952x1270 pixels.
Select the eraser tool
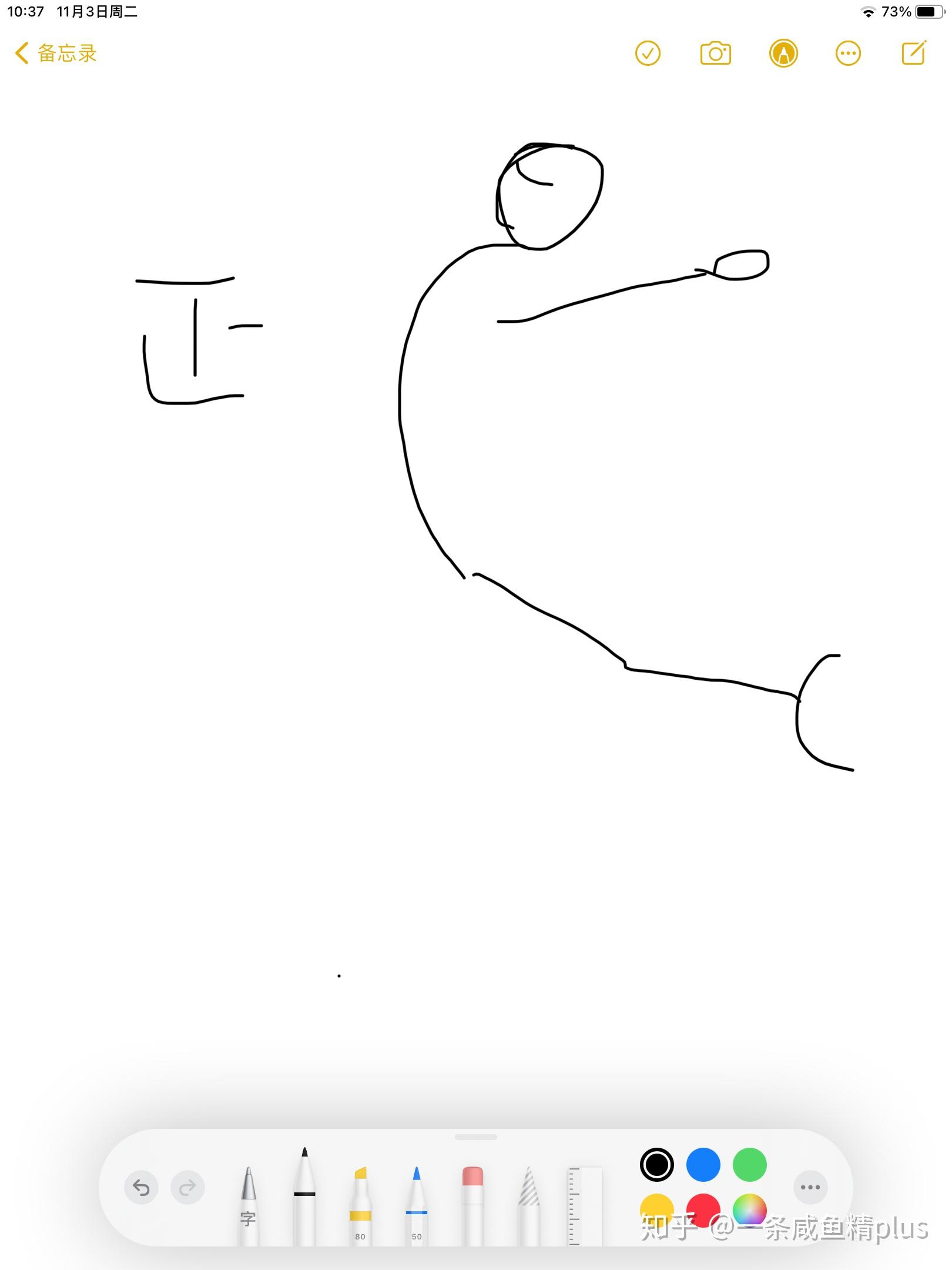(472, 1205)
